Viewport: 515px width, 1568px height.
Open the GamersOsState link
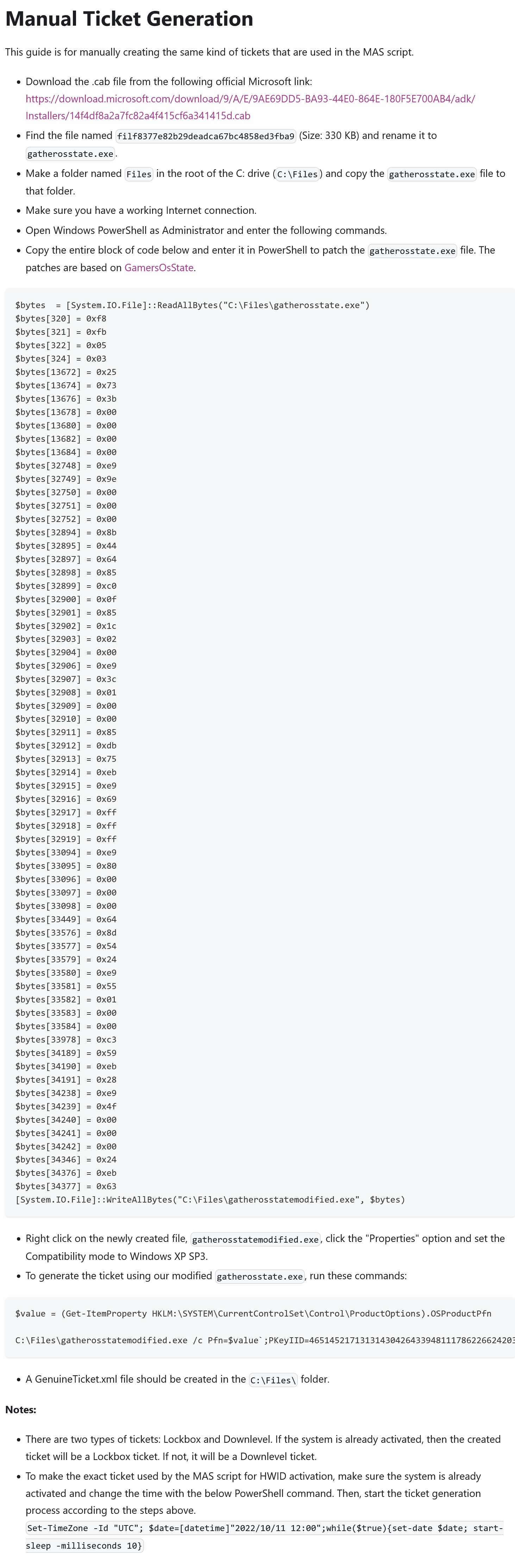[158, 268]
